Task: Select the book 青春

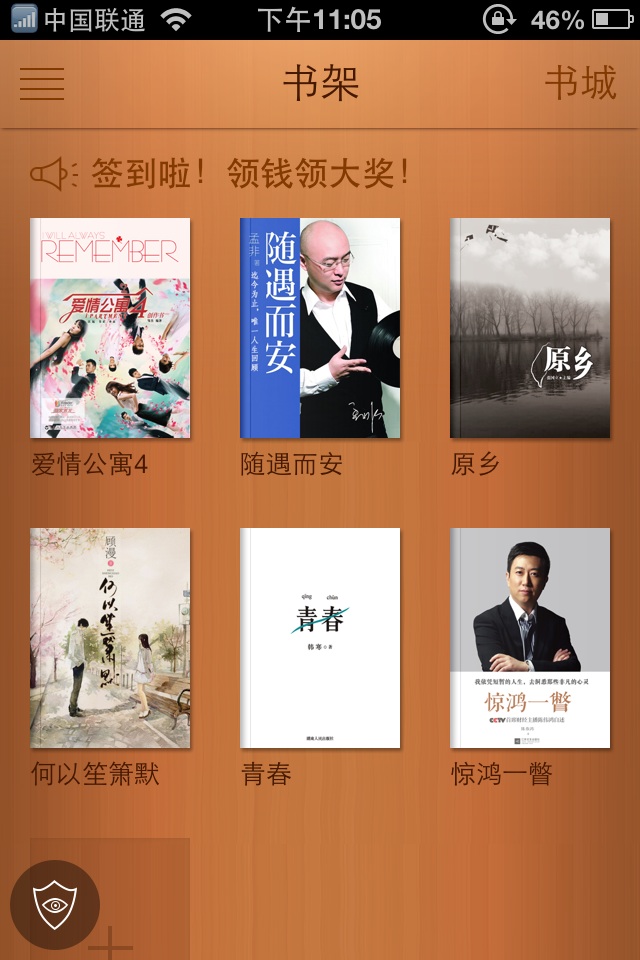Action: pyautogui.click(x=320, y=638)
